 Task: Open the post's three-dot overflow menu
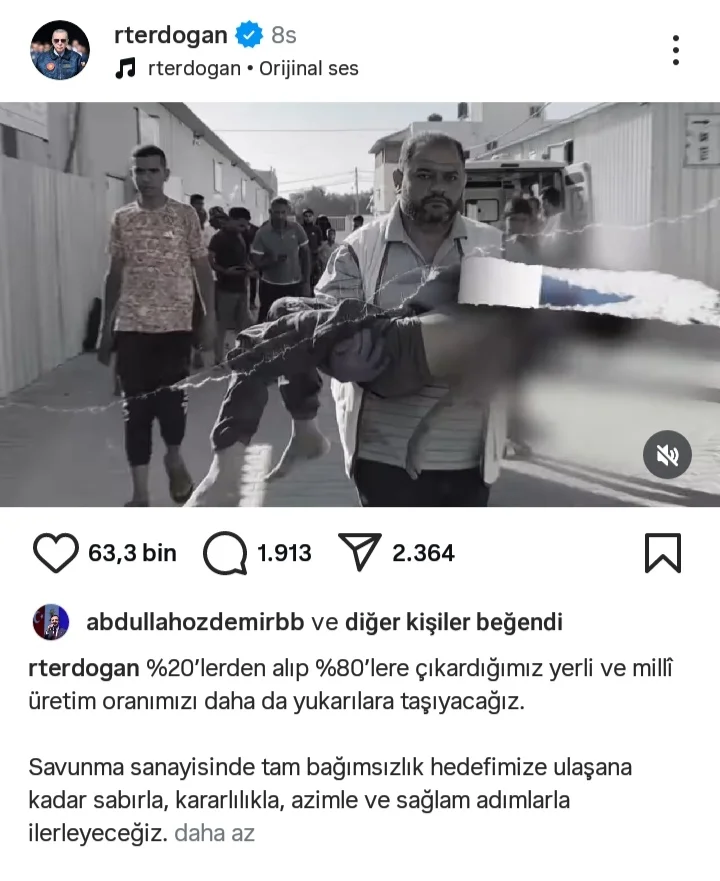point(676,50)
